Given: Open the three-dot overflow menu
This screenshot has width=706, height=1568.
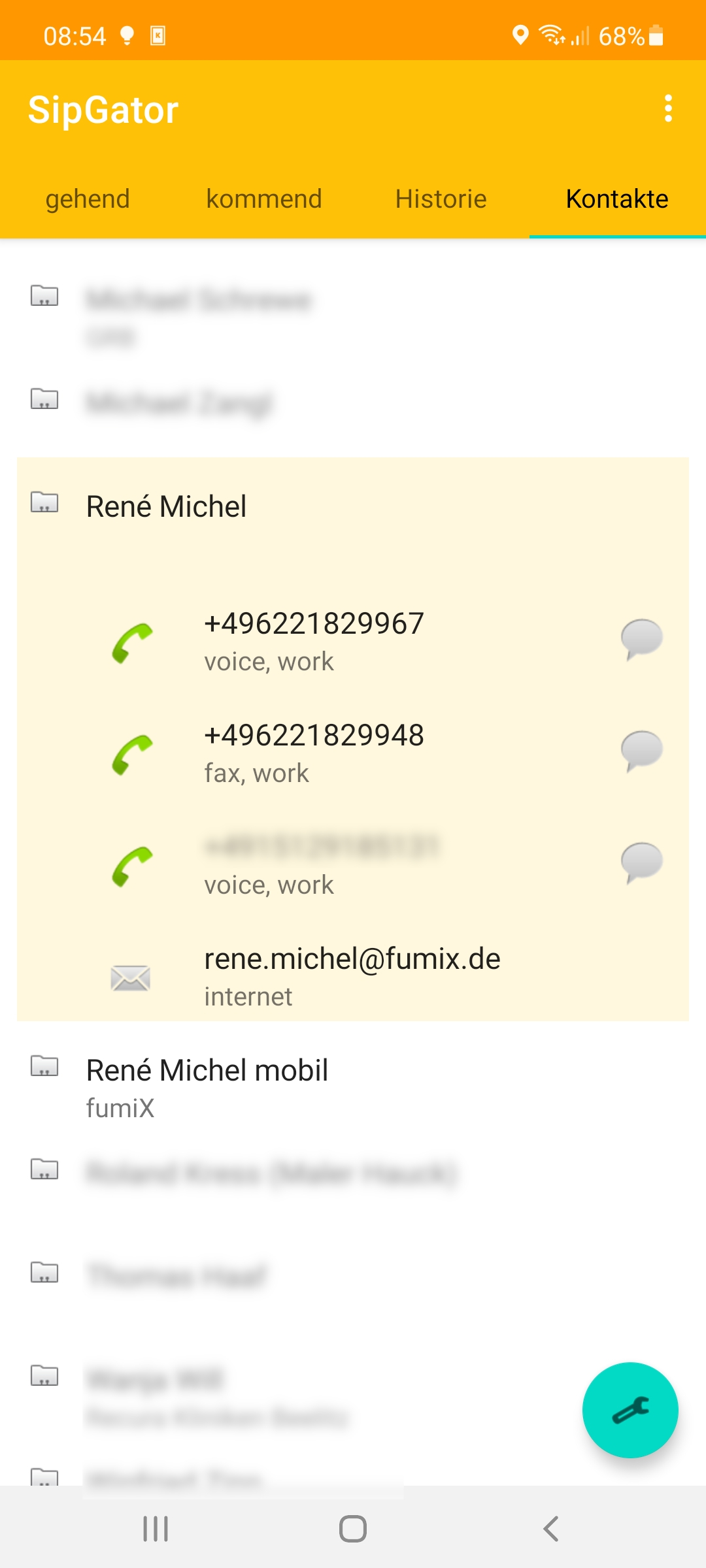Looking at the screenshot, I should 668,108.
